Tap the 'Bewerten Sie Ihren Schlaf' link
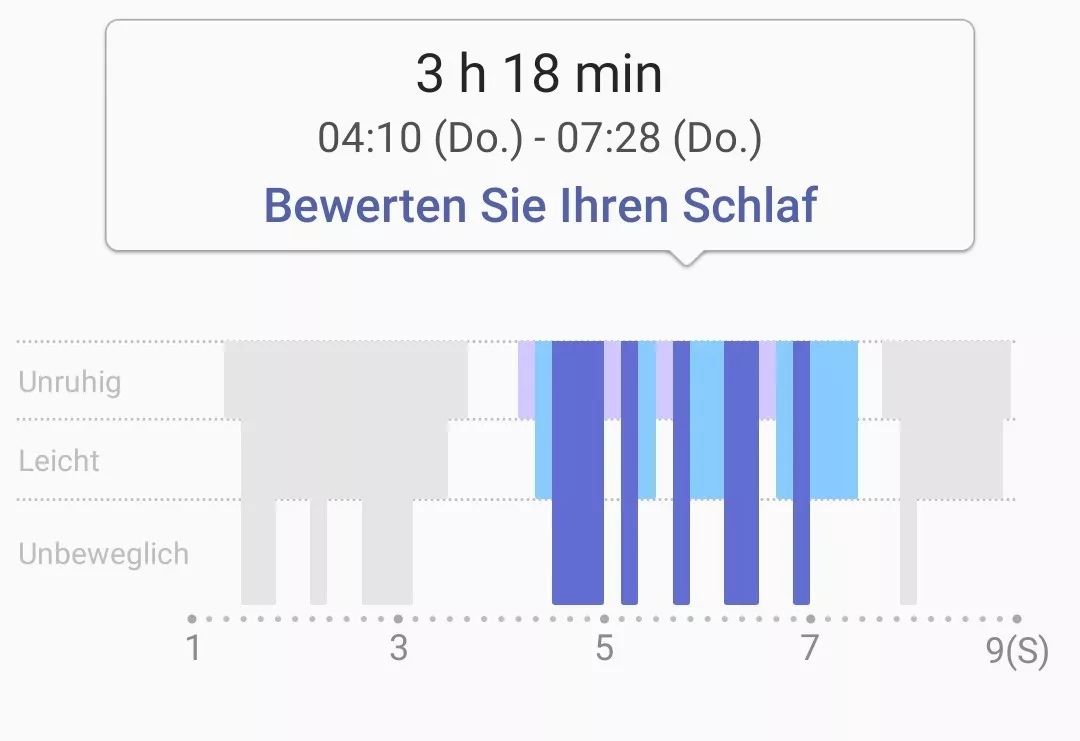 coord(540,205)
